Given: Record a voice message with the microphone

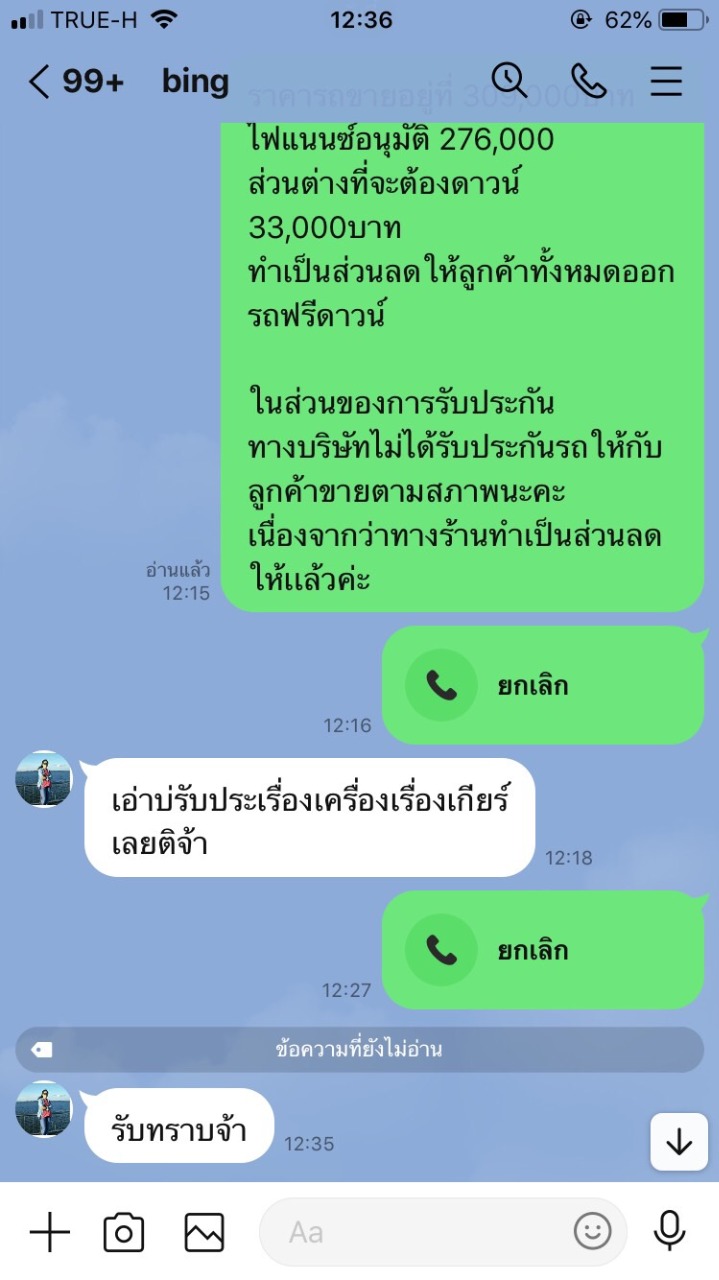Looking at the screenshot, I should point(670,1231).
